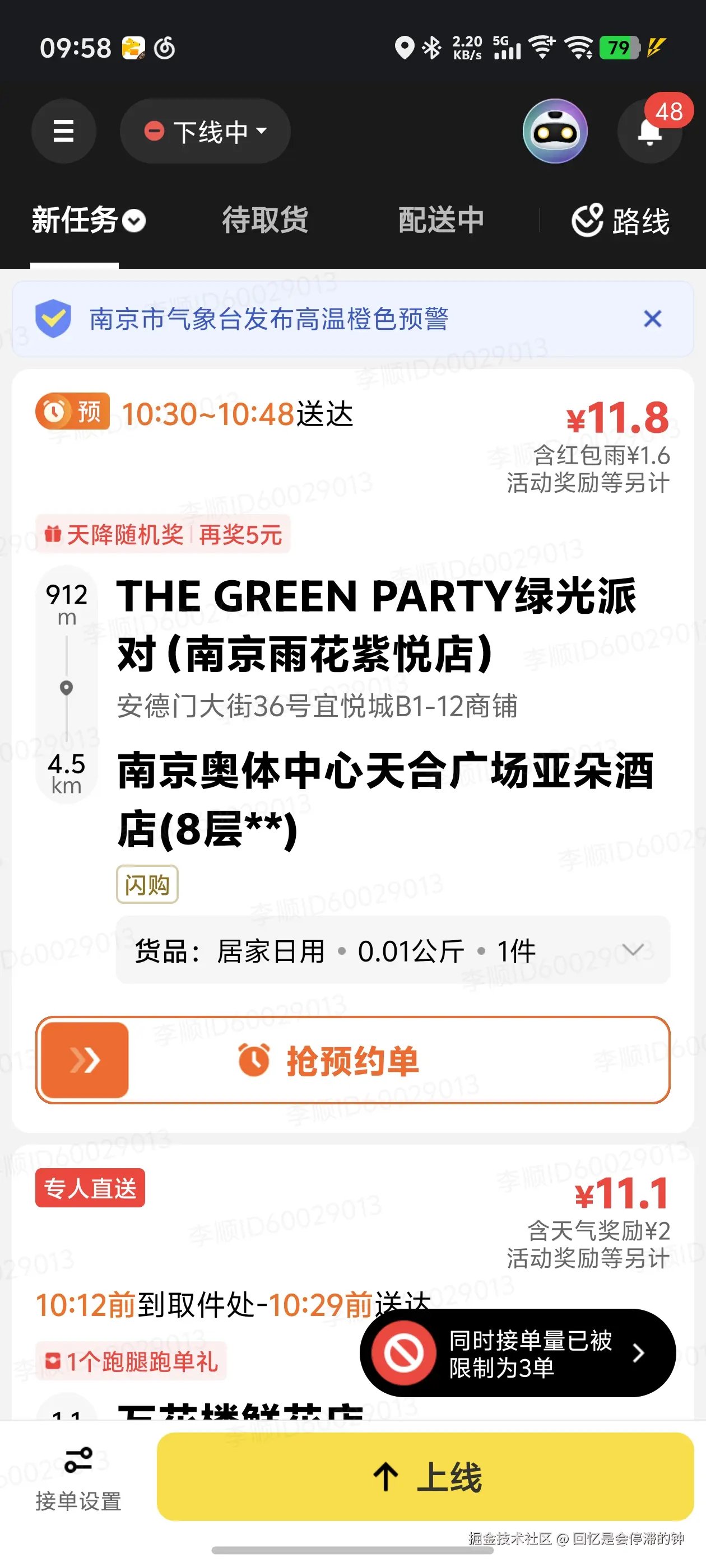Expand the order limit notice arrow
Viewport: 706px width, 1568px height.
click(638, 1352)
